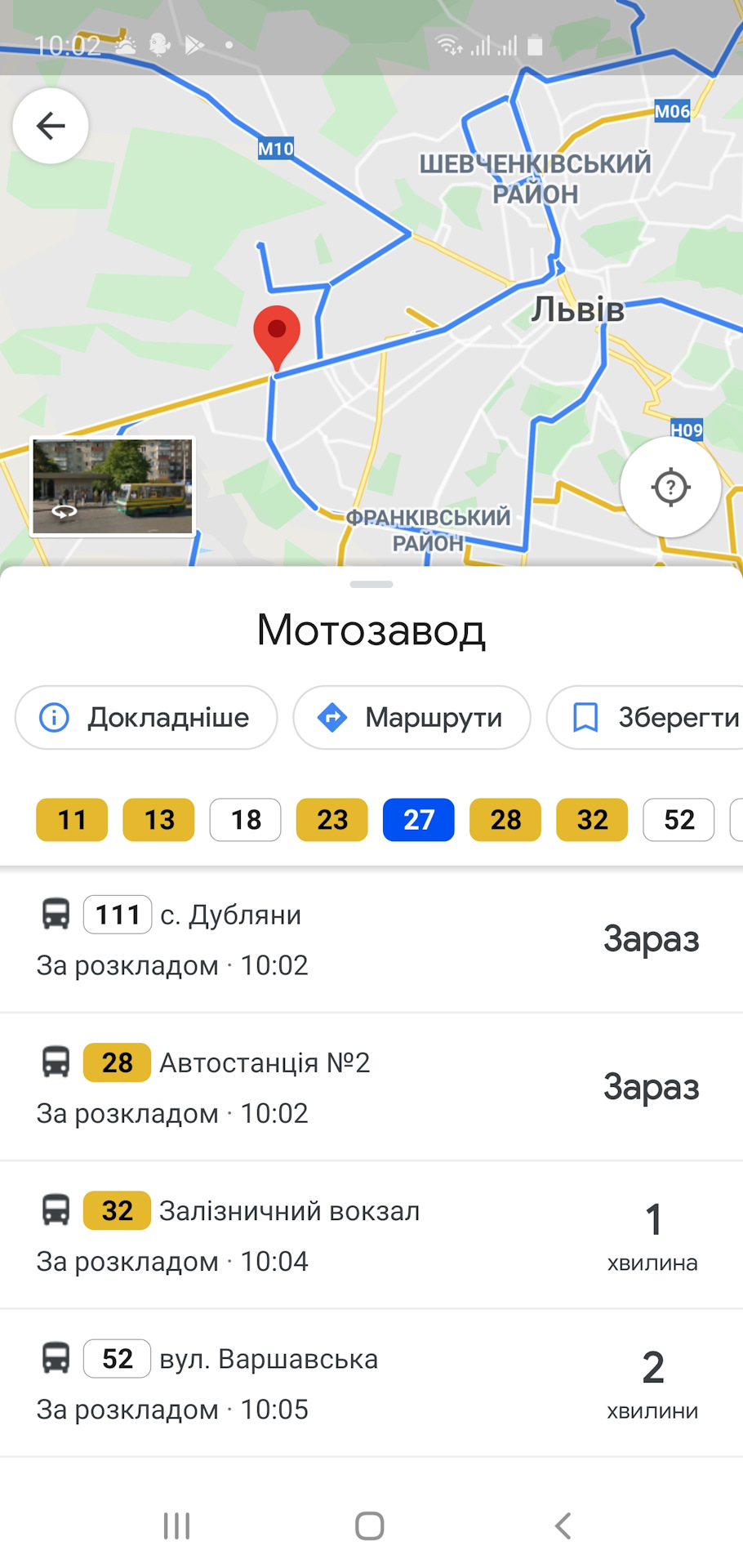Open the Street View photo thumbnail
The image size is (743, 1568).
tap(113, 487)
